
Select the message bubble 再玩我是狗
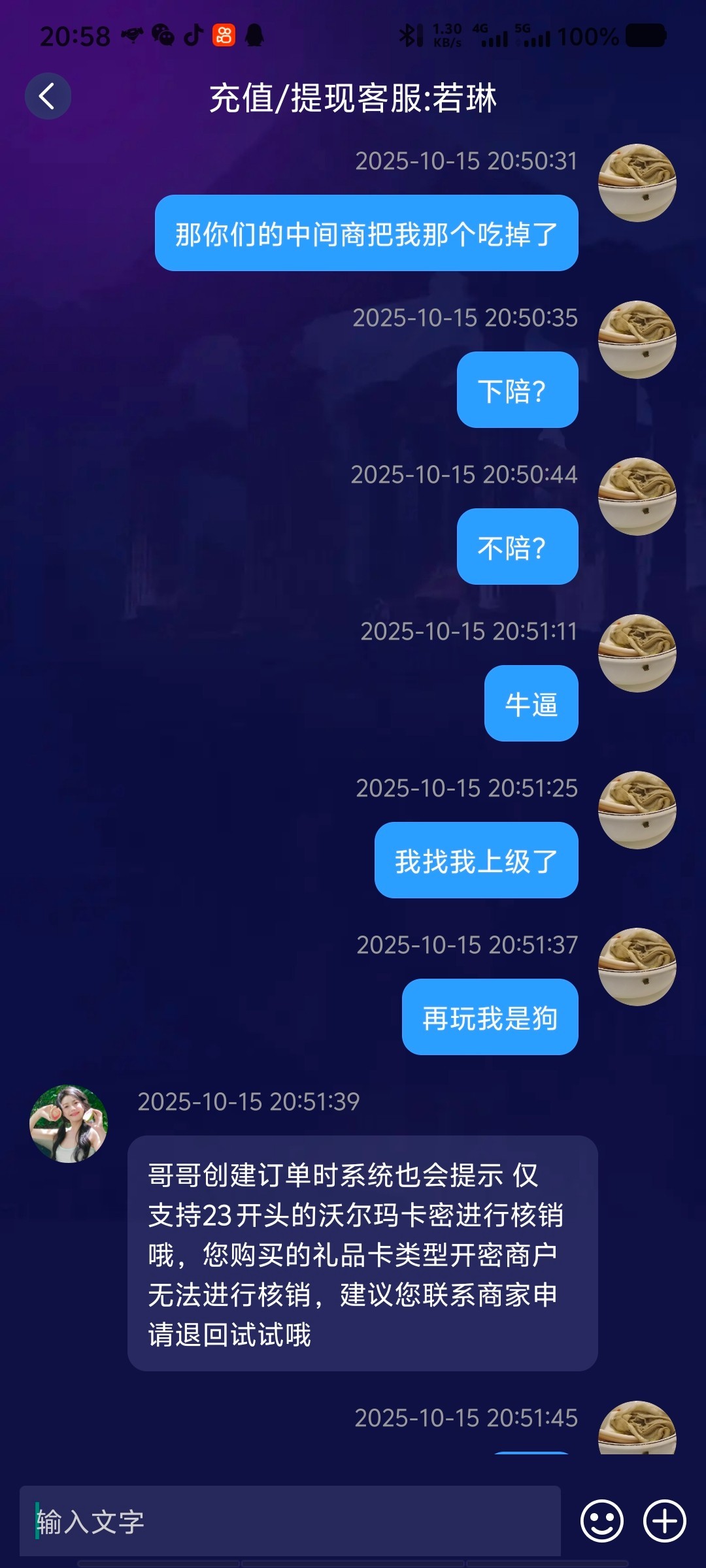pyautogui.click(x=489, y=1019)
